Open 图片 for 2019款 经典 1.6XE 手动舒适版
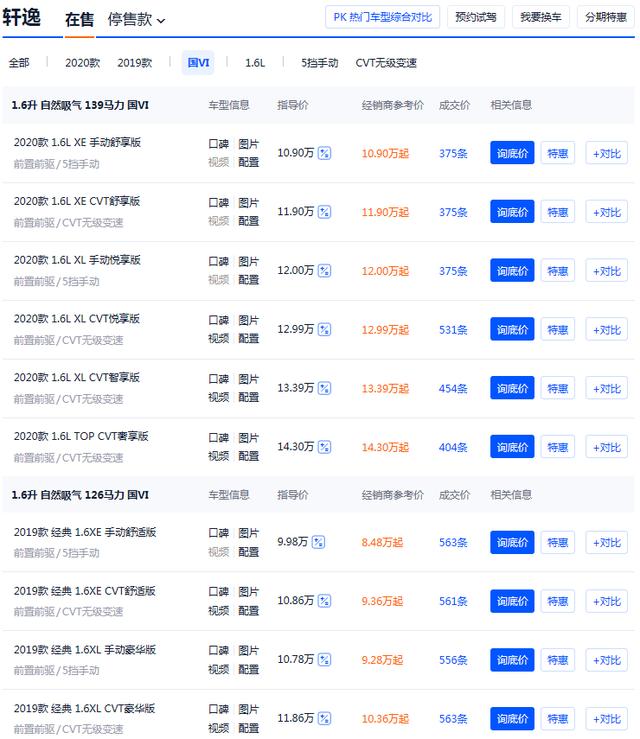The height and width of the screenshot is (739, 640). (x=248, y=533)
